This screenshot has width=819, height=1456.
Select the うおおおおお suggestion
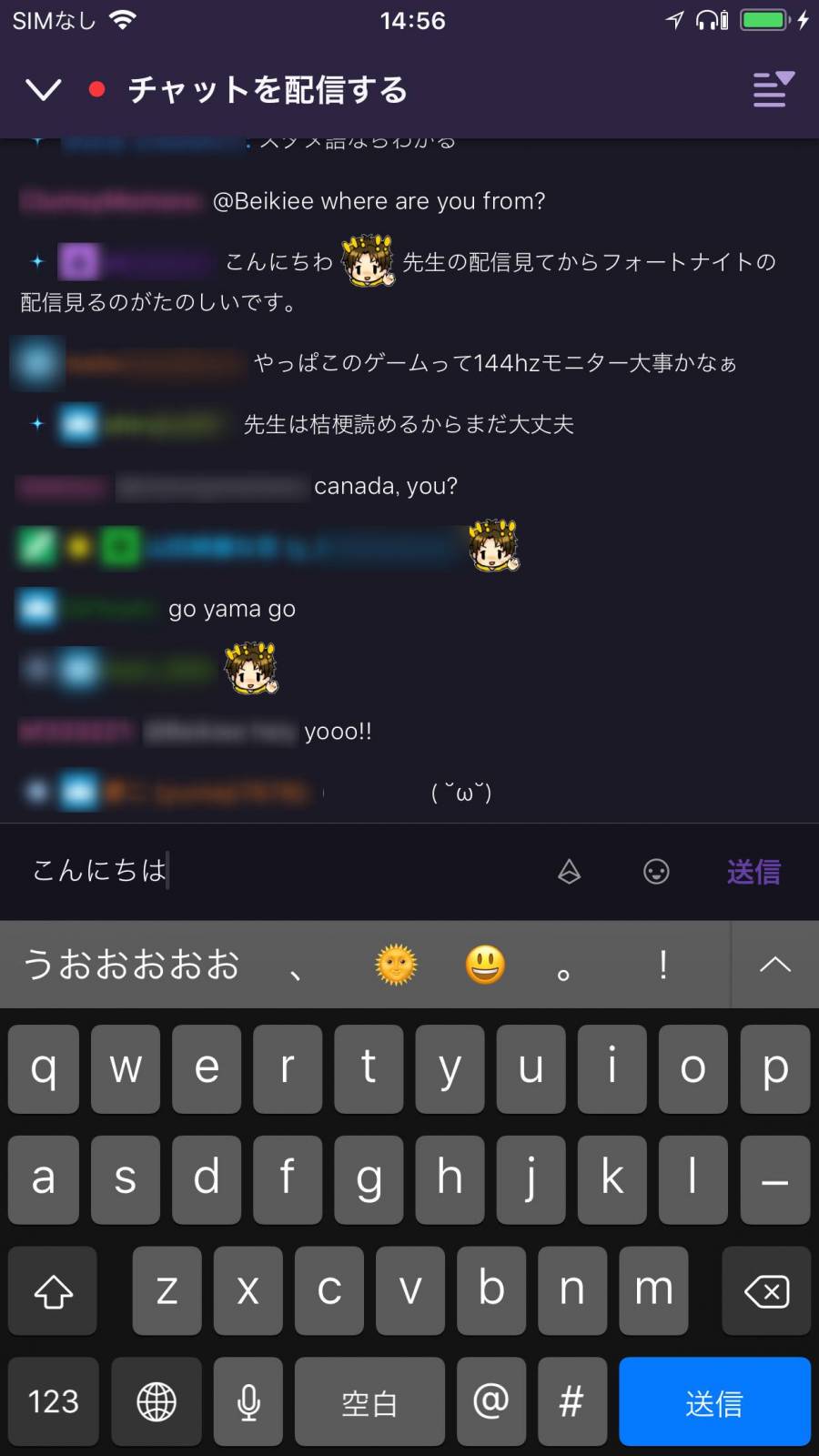[132, 965]
